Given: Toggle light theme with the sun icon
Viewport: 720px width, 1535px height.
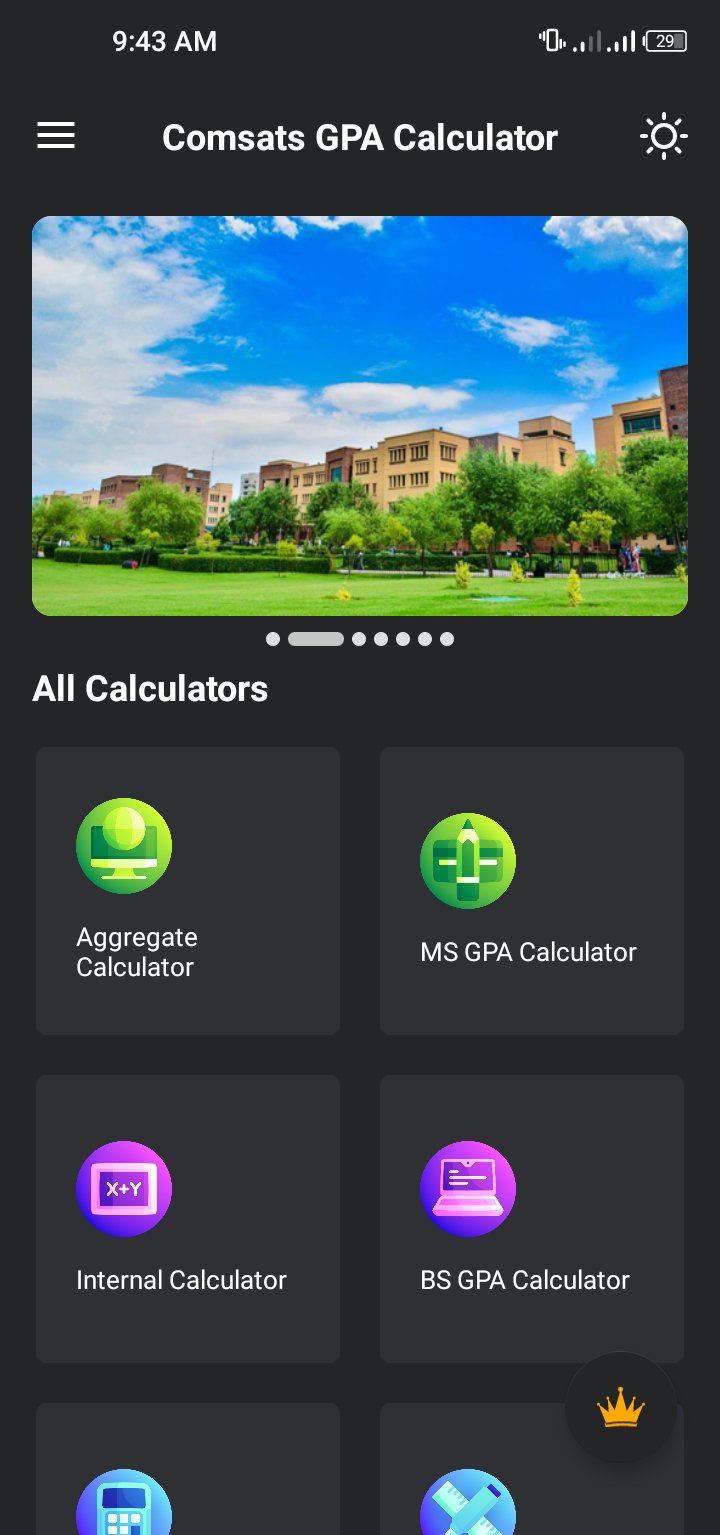Looking at the screenshot, I should tap(664, 137).
